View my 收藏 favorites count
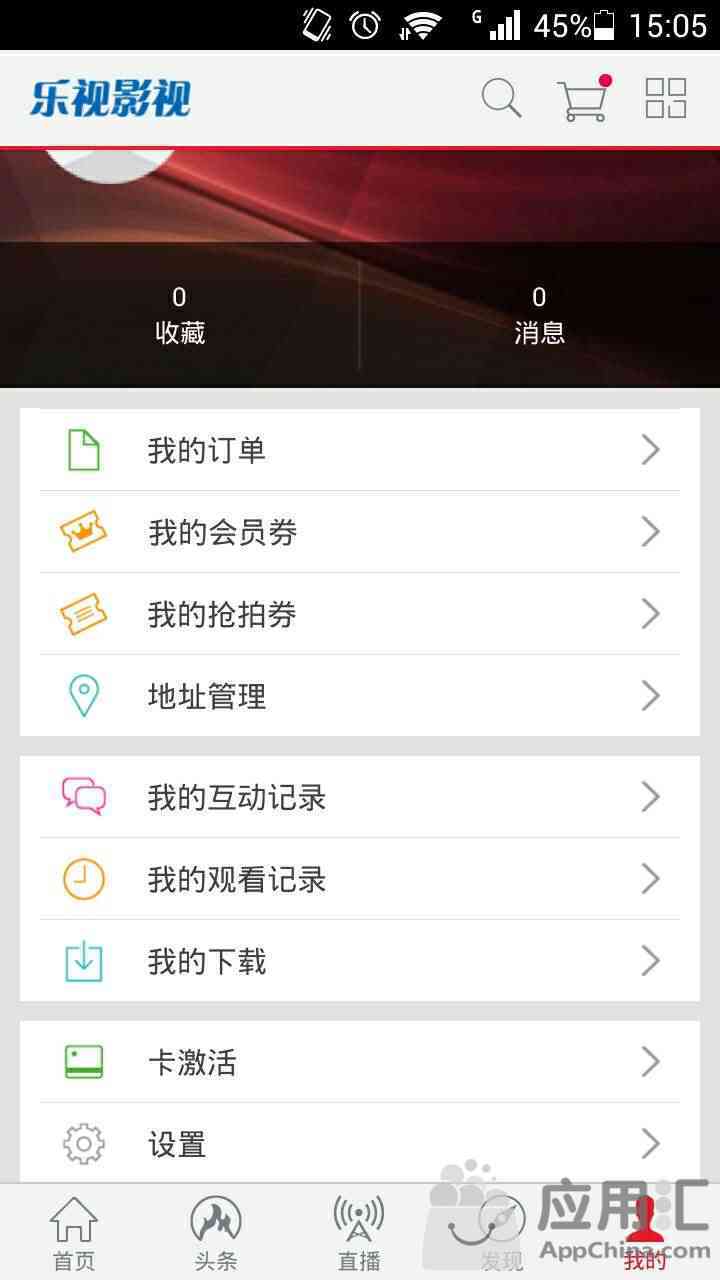The image size is (720, 1280). [x=180, y=315]
